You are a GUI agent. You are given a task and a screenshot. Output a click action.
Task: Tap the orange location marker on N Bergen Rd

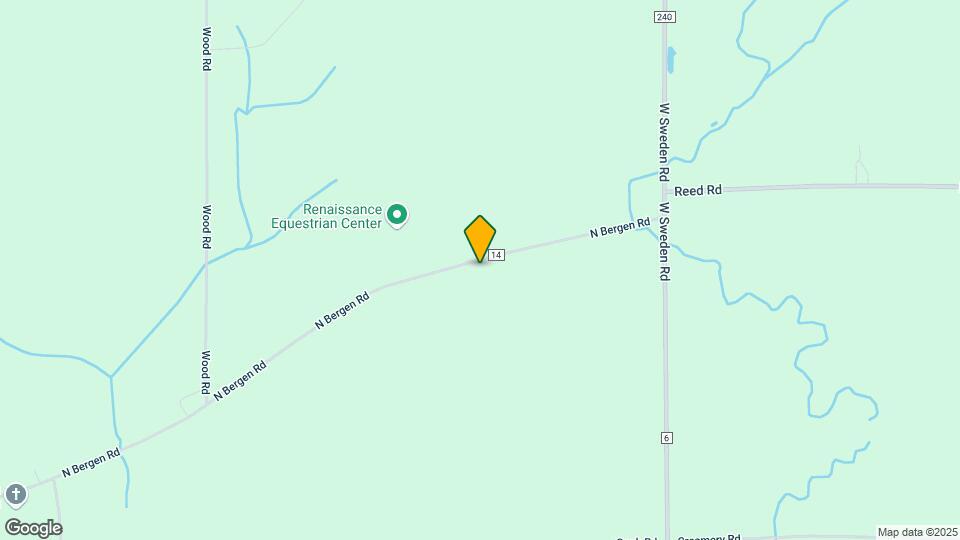(480, 238)
